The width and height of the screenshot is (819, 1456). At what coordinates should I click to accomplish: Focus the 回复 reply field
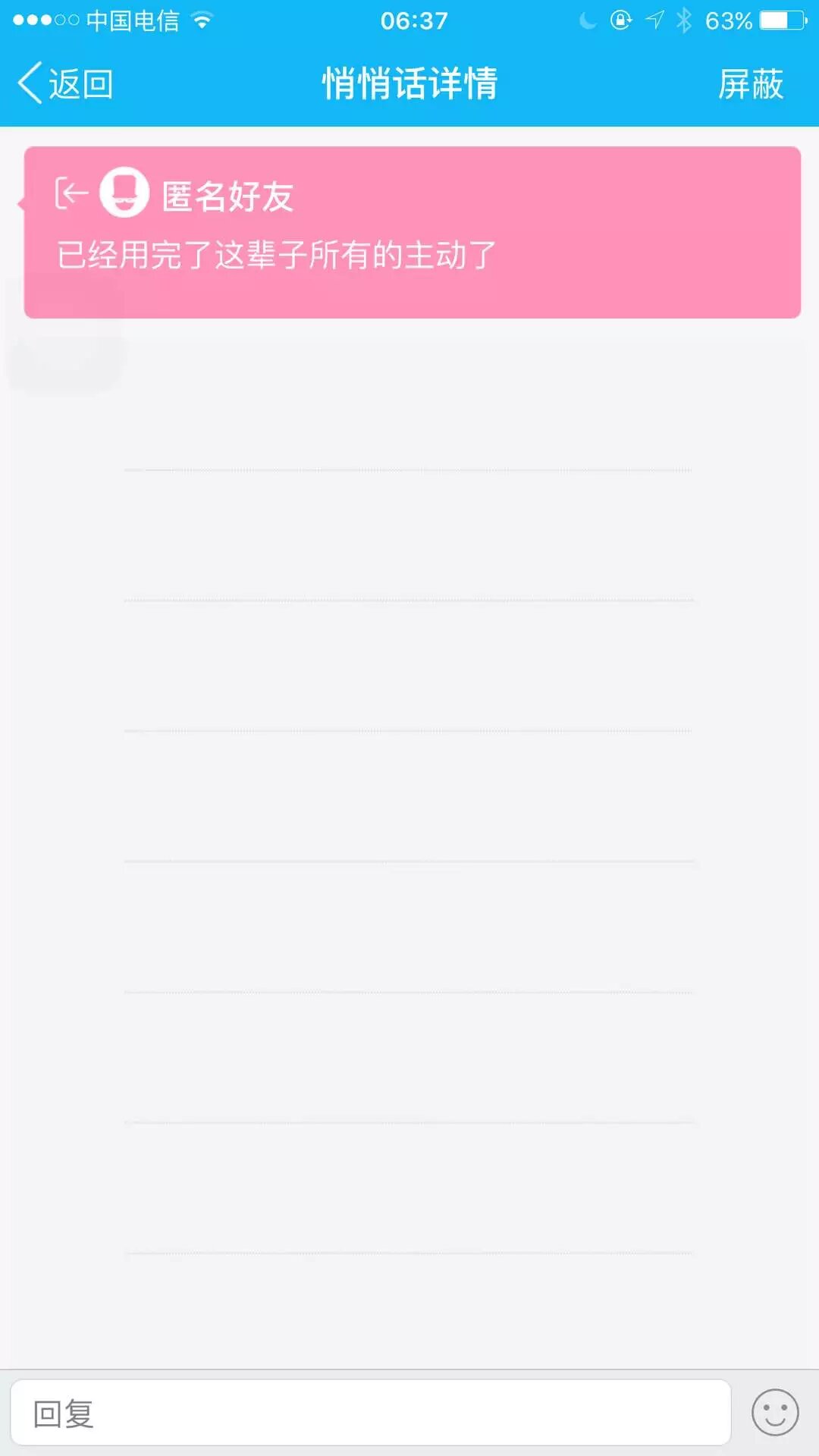pyautogui.click(x=370, y=1414)
